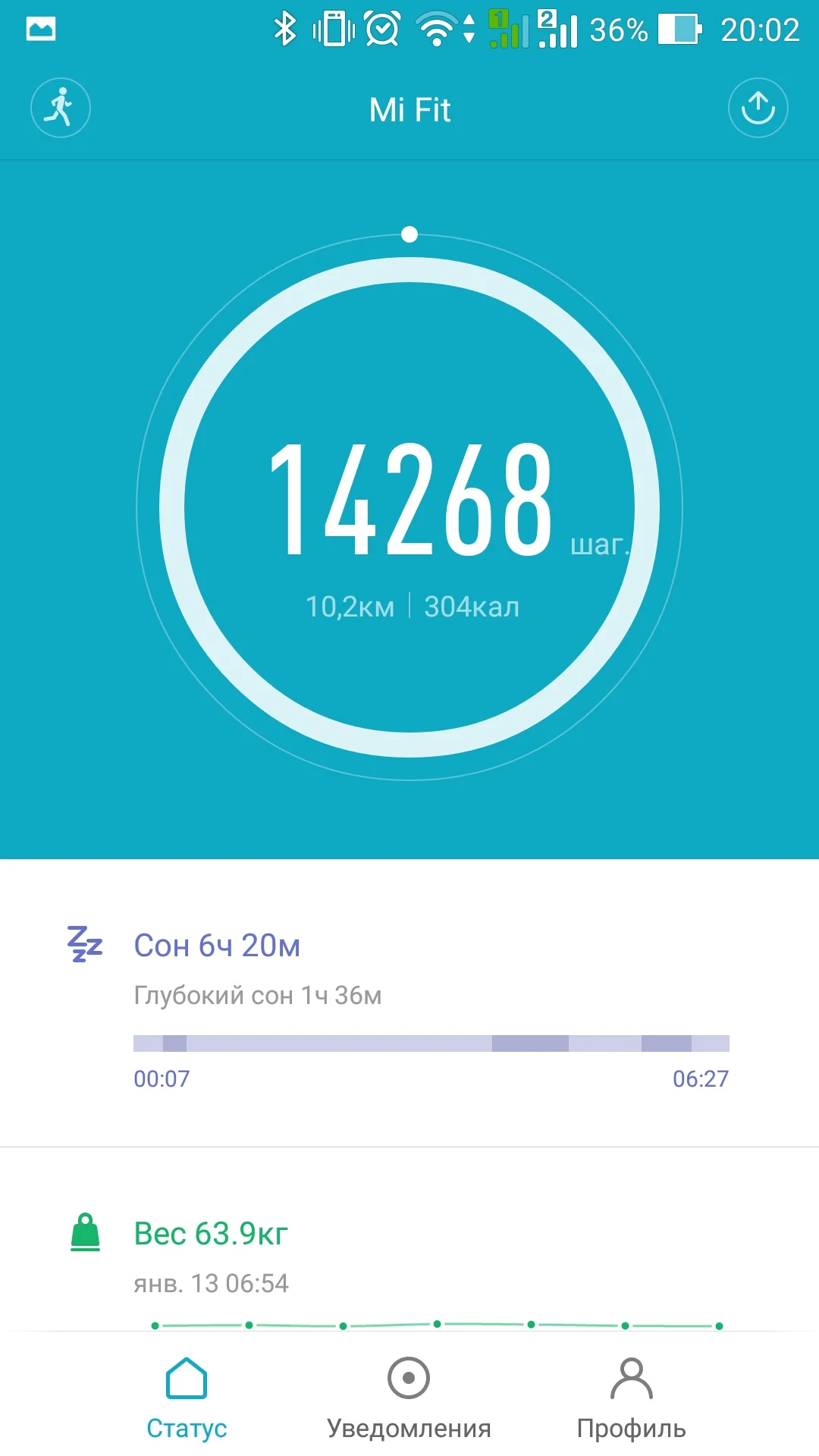This screenshot has height=1456, width=819.
Task: Tap the share/upload icon at top right
Action: pyautogui.click(x=758, y=108)
